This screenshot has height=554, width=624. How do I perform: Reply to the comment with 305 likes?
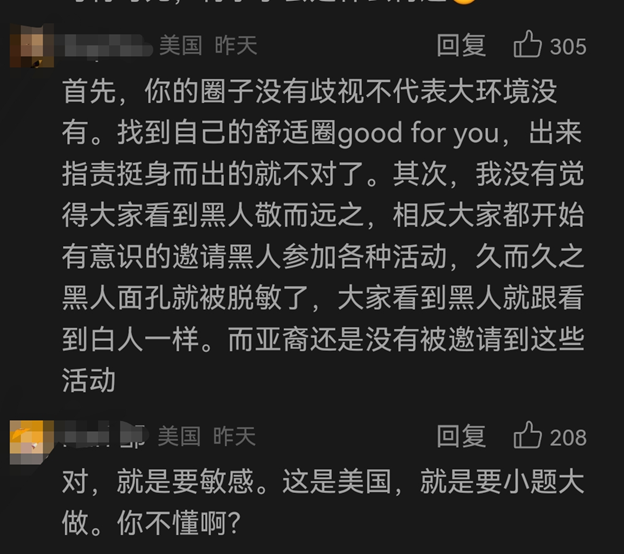[x=461, y=45]
